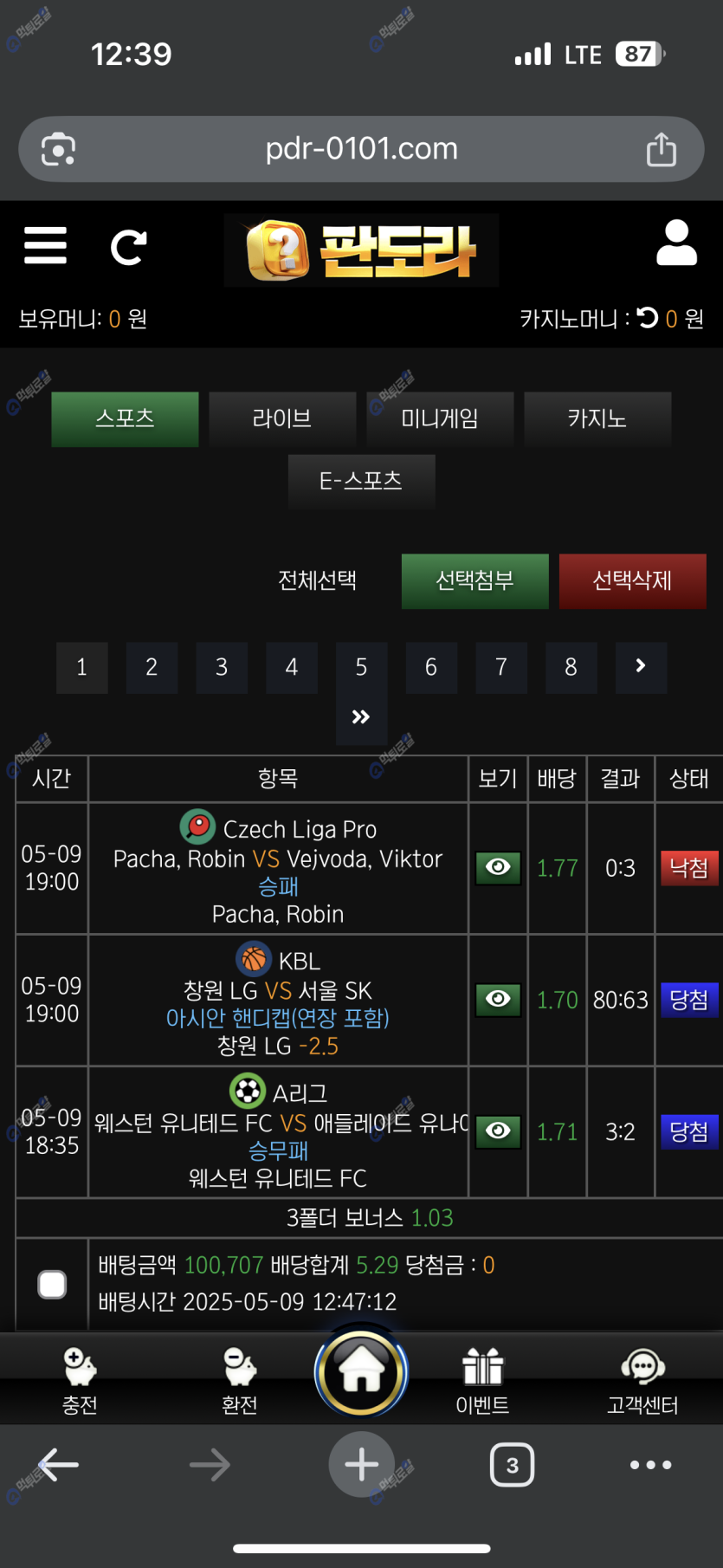The image size is (723, 1568).
Task: Select the E-스포츠 tab
Action: [361, 481]
